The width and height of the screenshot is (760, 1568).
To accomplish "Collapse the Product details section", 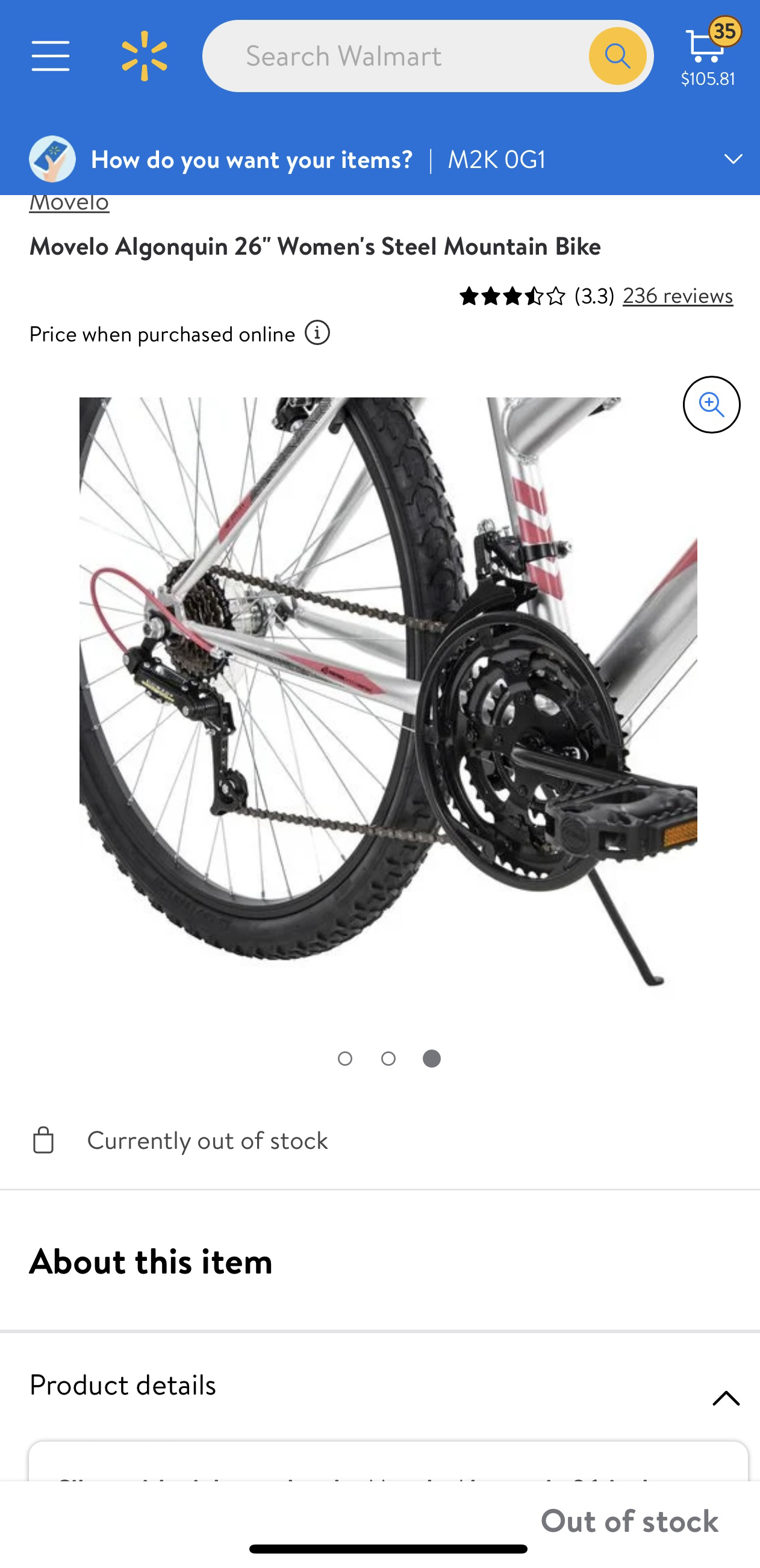I will [x=725, y=1398].
